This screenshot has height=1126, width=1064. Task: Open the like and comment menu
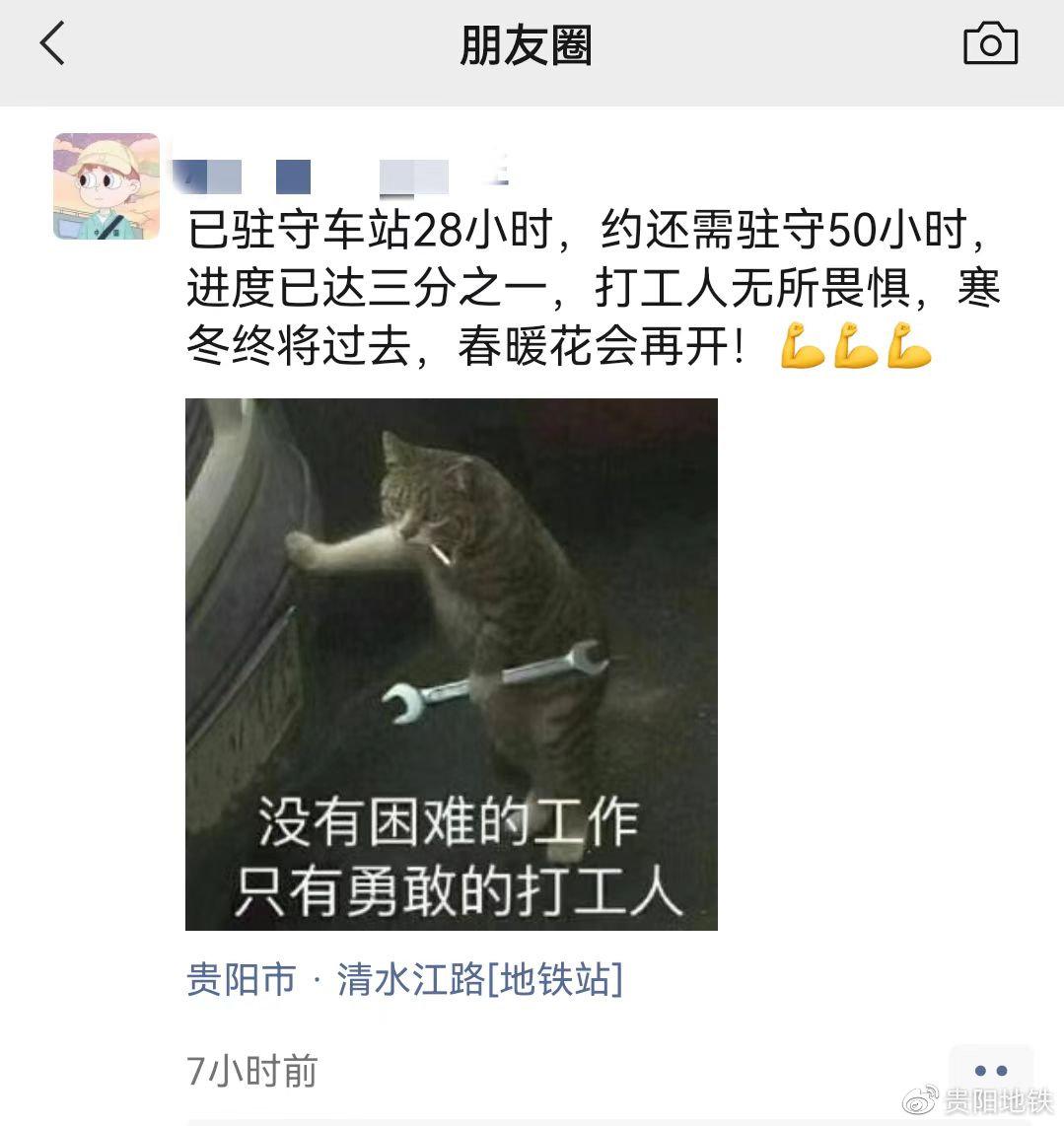tap(990, 1071)
